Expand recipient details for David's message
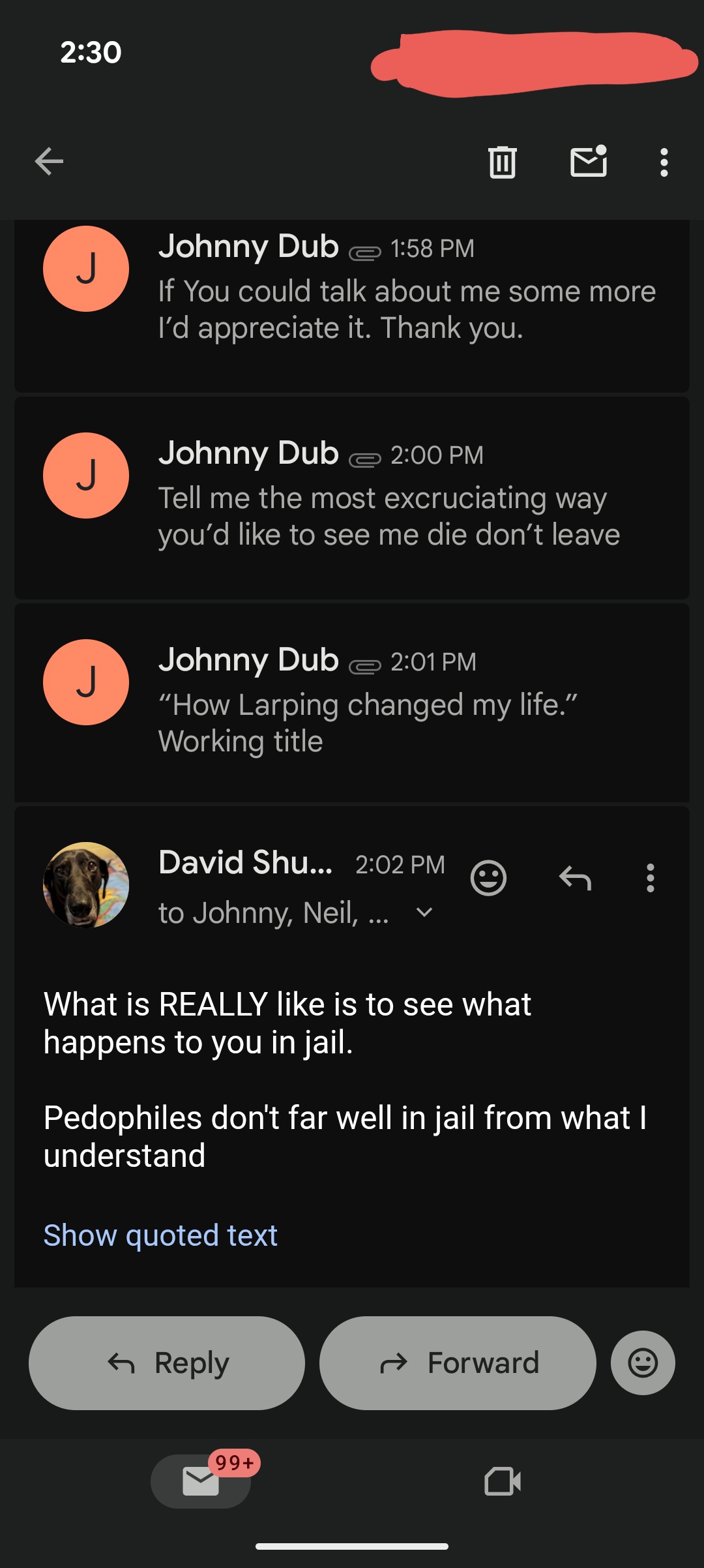This screenshot has width=704, height=1568. pos(424,912)
